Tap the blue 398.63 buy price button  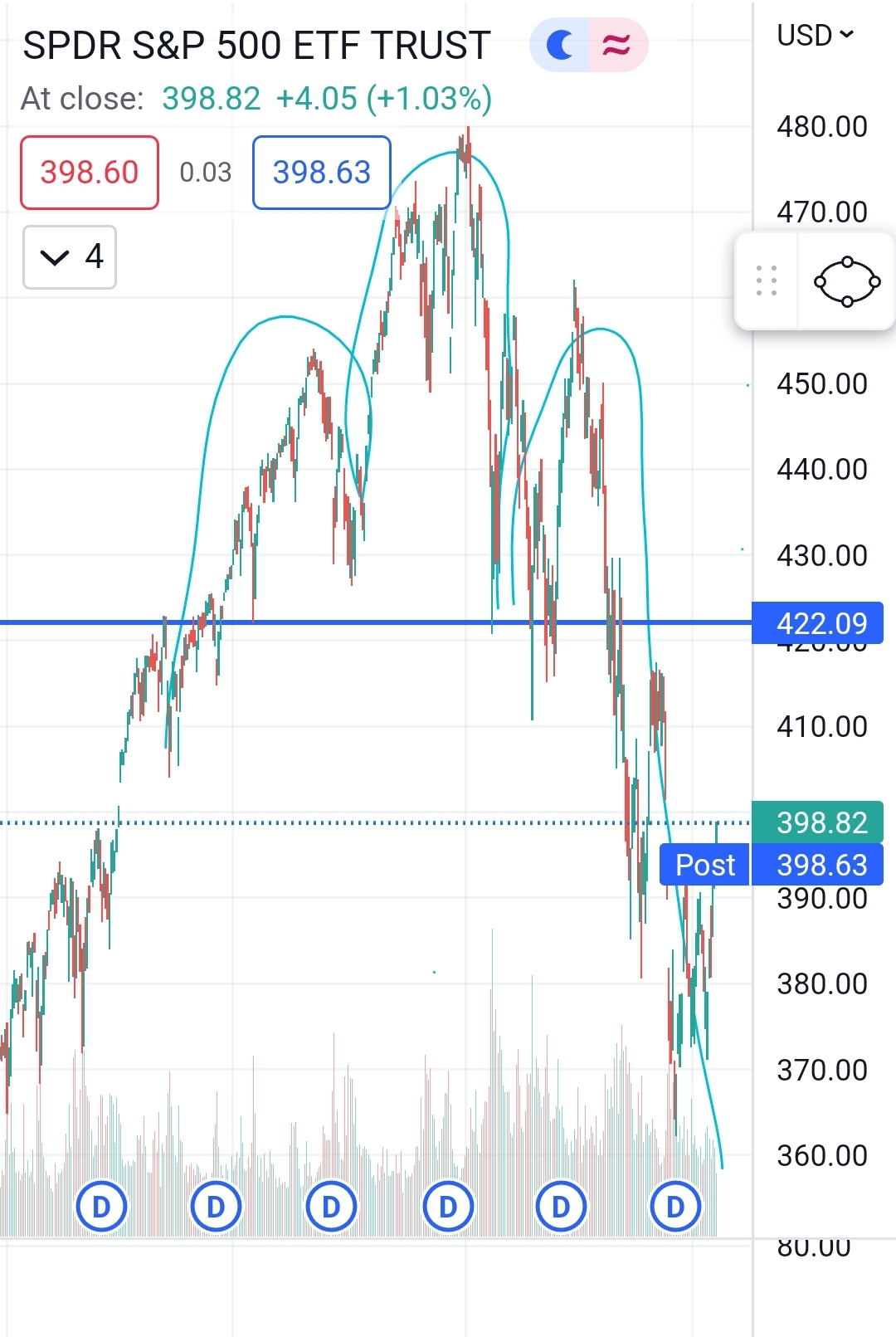[x=322, y=173]
